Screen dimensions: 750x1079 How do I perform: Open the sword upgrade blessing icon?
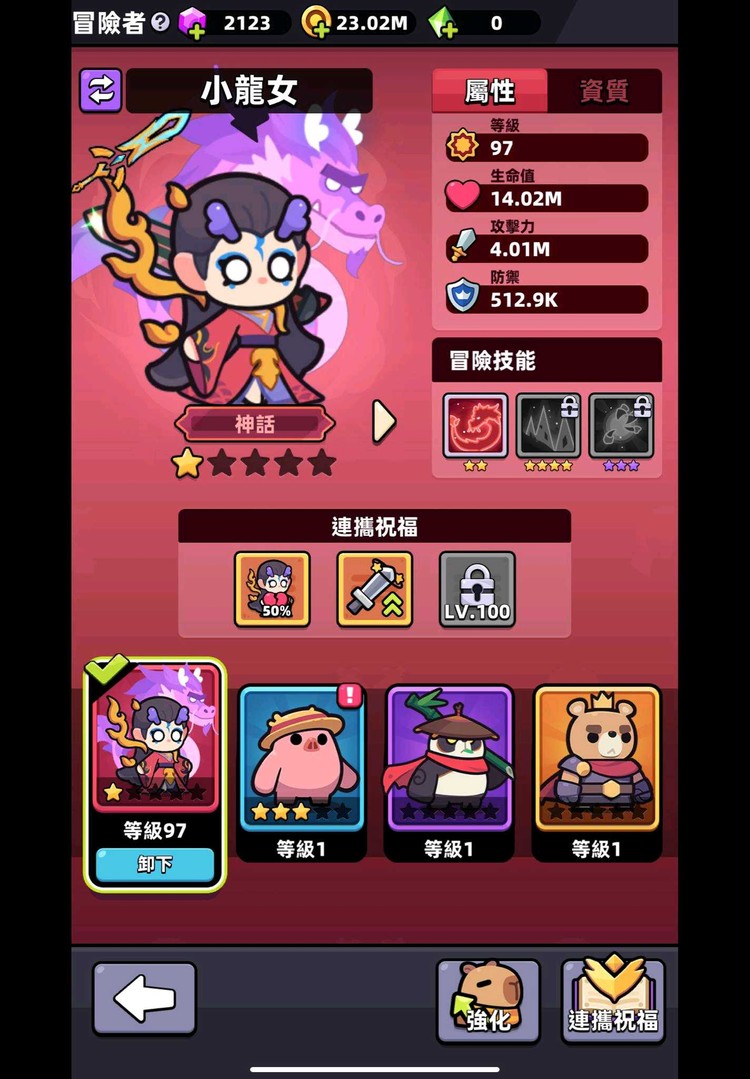coord(374,589)
